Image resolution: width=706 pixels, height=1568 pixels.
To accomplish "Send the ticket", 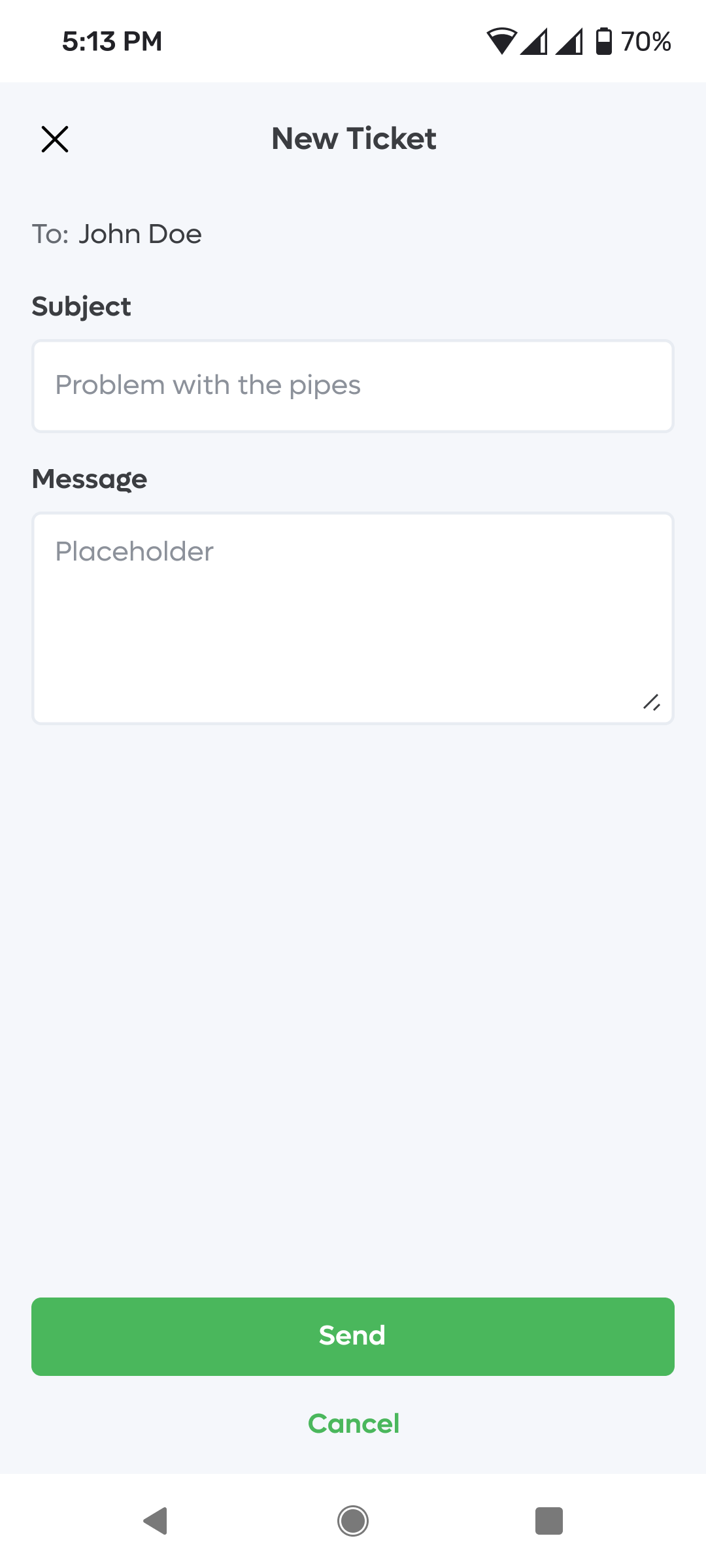I will [x=353, y=1336].
